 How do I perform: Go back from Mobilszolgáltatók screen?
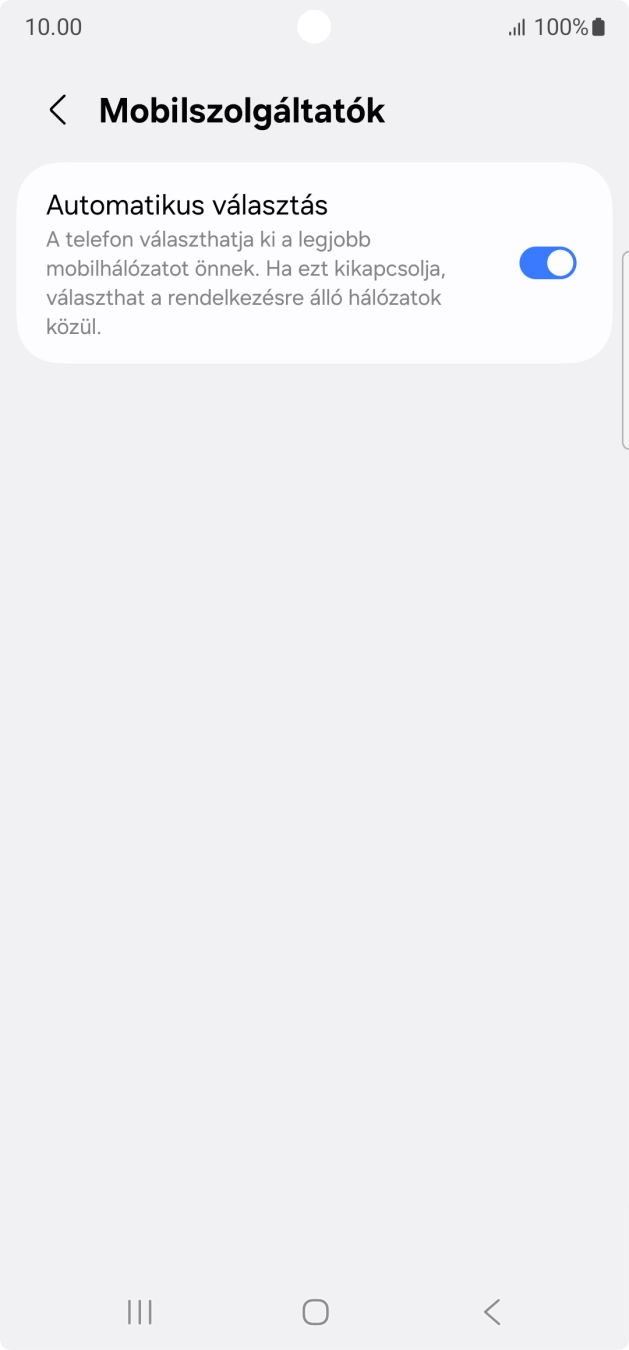tap(58, 110)
